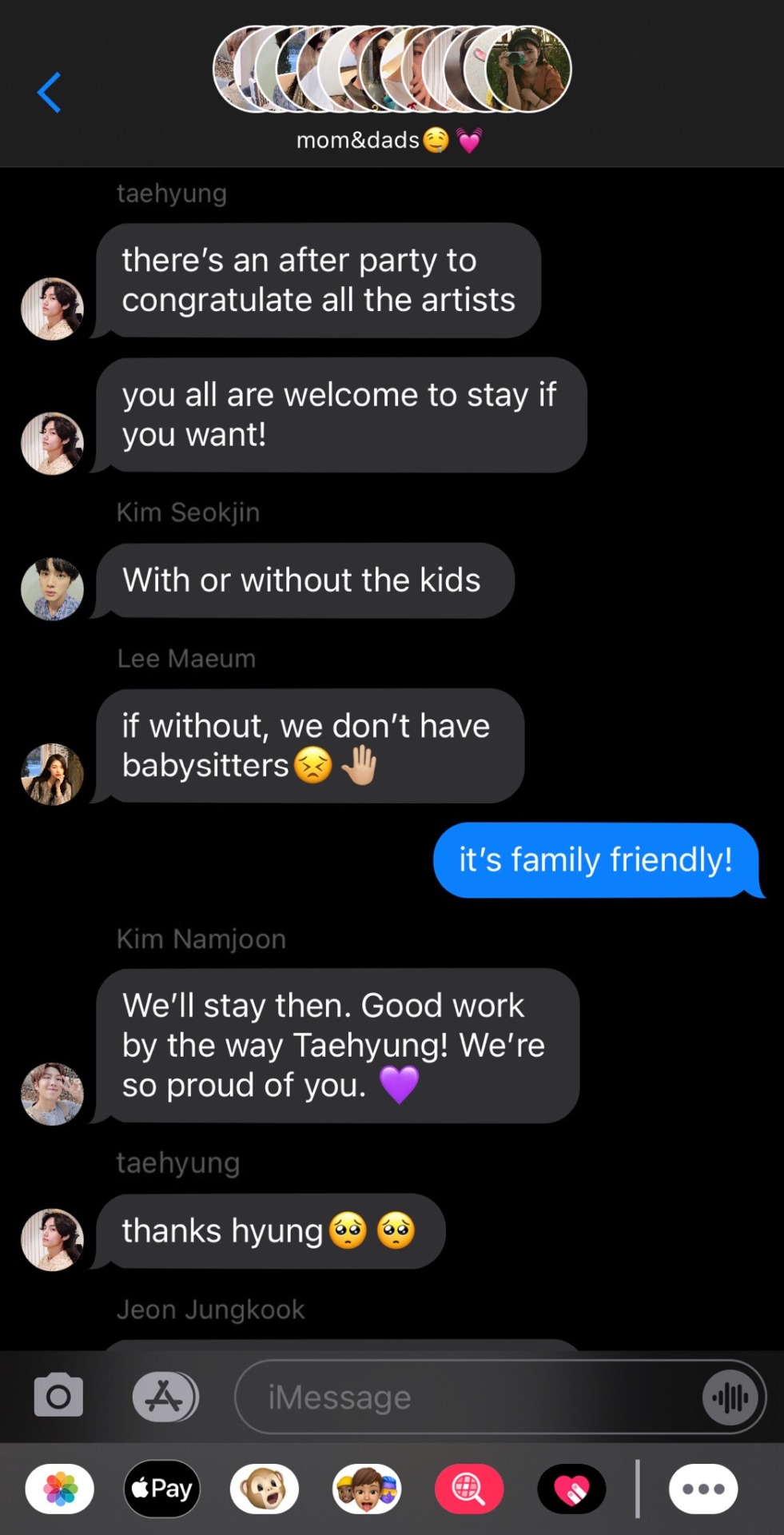Screen dimensions: 784x1535
Task: Open the Animoji monkey app
Action: tap(265, 1489)
